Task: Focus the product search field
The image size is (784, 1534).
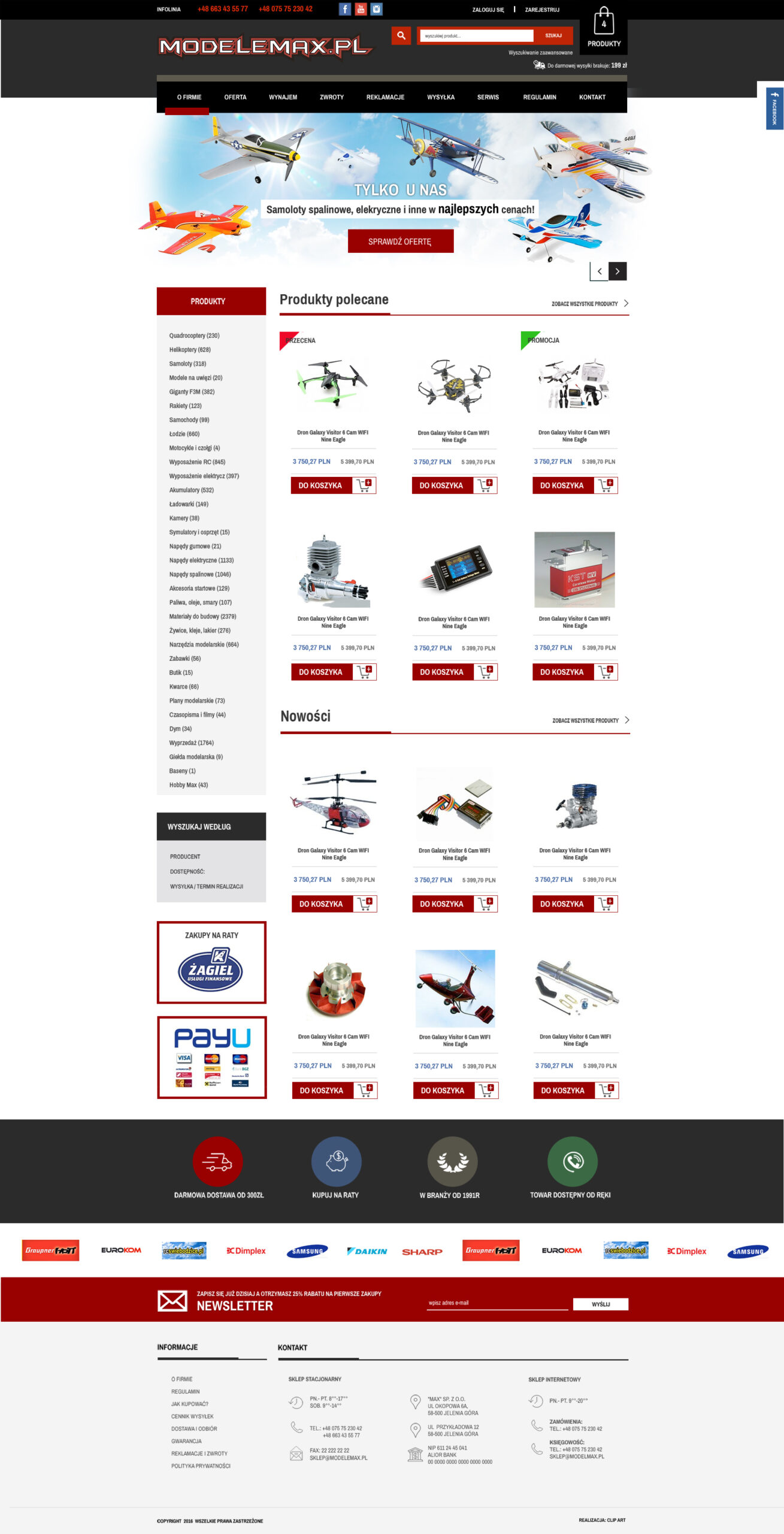Action: click(476, 36)
